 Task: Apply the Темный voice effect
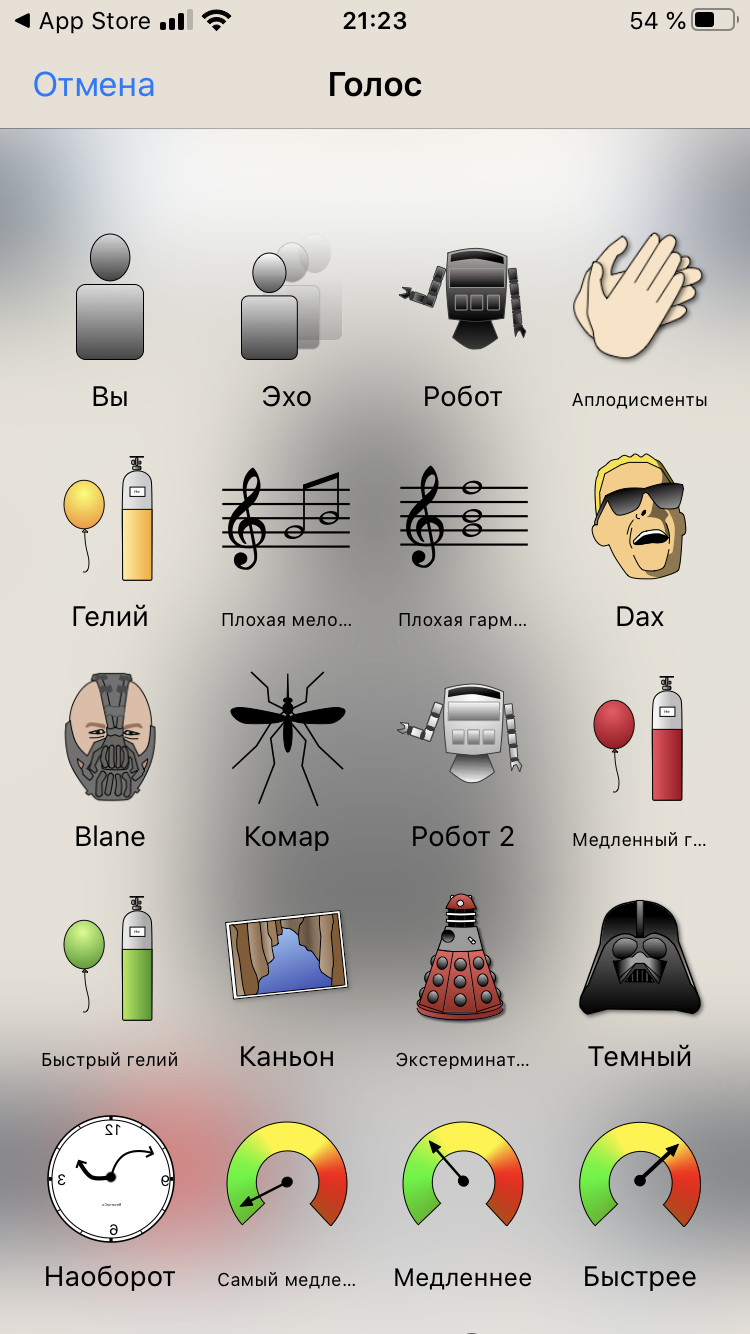(x=640, y=958)
